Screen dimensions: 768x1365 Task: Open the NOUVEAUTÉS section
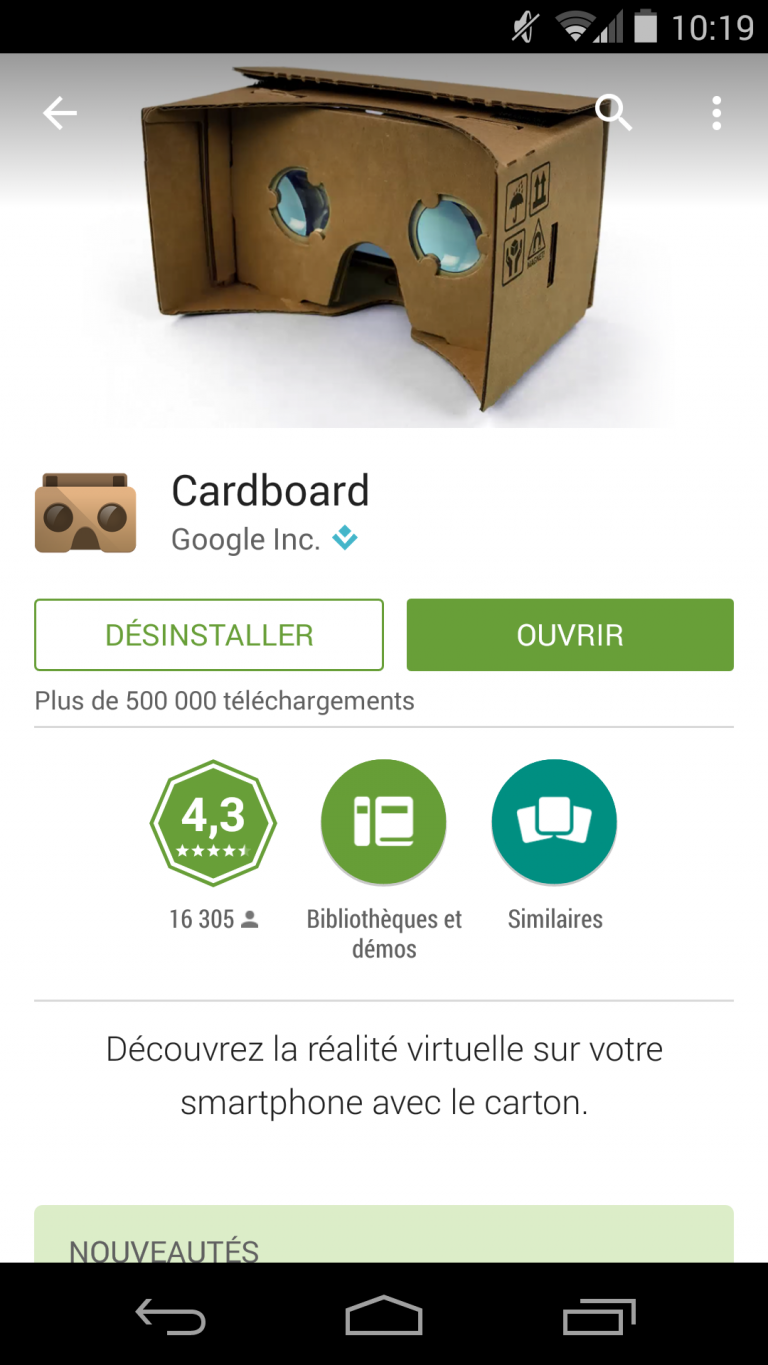point(163,1248)
